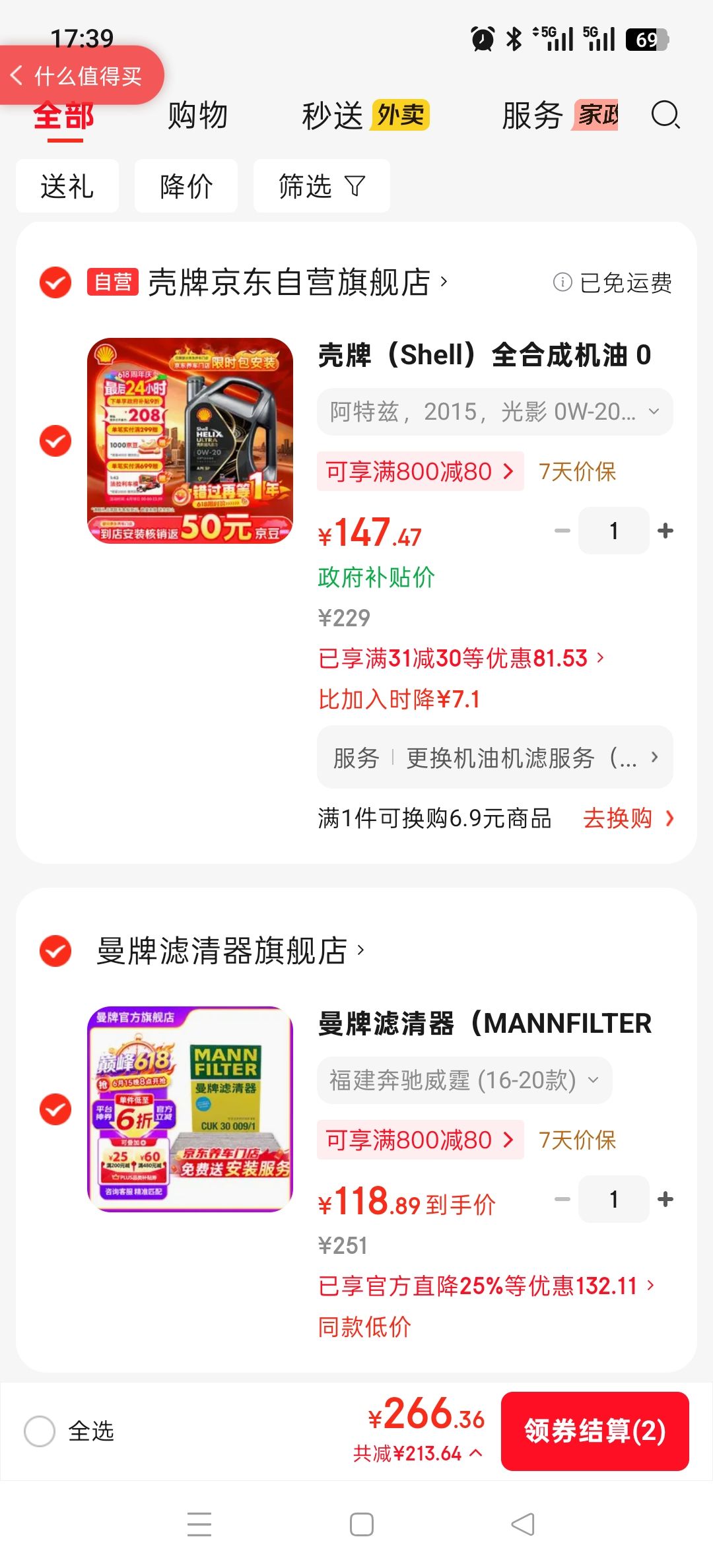Switch to the 秒送 tab
Viewport: 713px width, 1568px height.
[x=365, y=115]
